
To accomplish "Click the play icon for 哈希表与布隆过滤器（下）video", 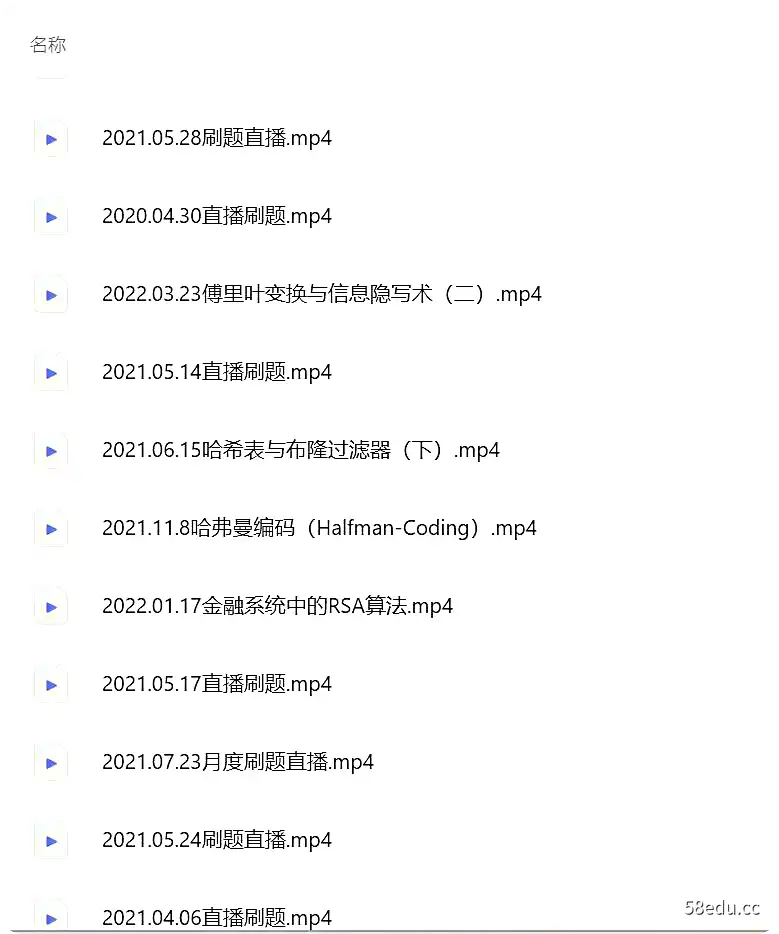I will [x=51, y=450].
